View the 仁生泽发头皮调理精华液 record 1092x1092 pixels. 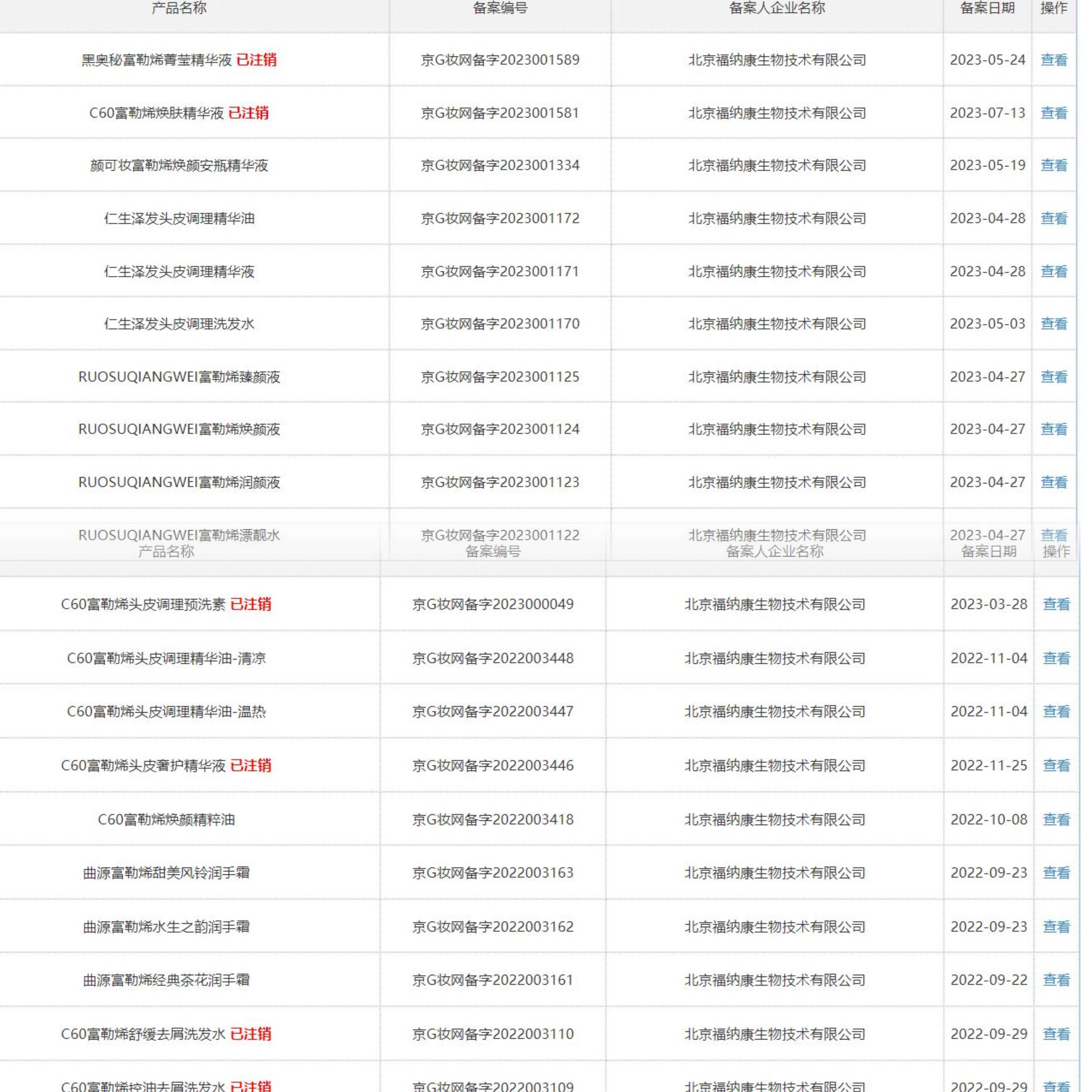click(1054, 271)
